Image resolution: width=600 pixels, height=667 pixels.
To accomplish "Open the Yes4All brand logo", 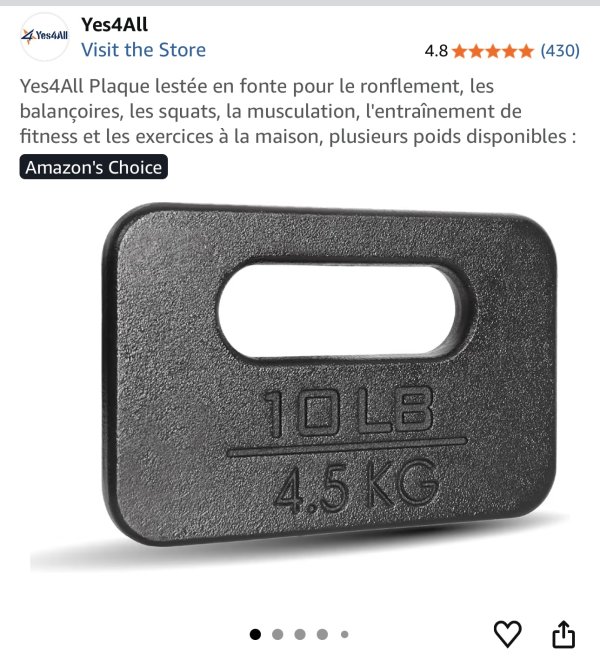I will pos(45,36).
